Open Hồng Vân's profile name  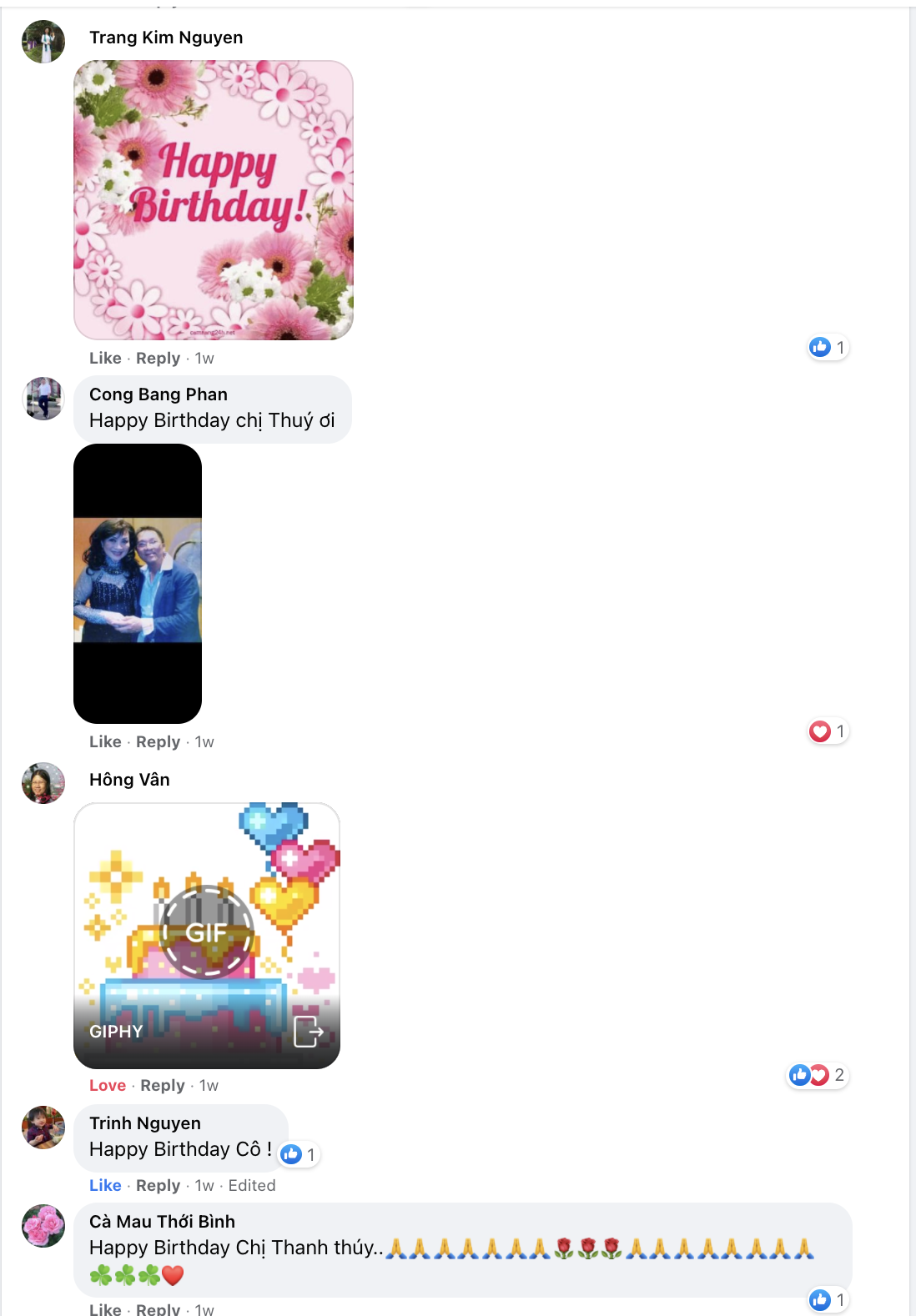[129, 780]
